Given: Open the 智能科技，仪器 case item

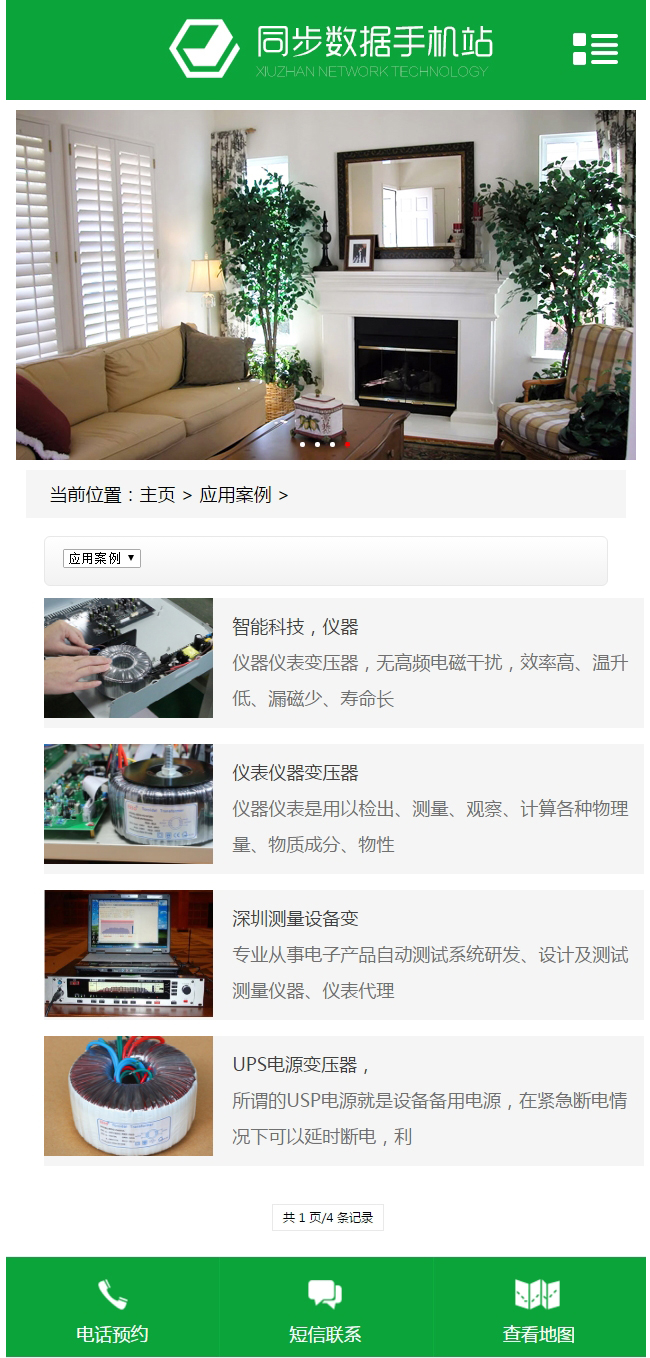Looking at the screenshot, I should (295, 627).
